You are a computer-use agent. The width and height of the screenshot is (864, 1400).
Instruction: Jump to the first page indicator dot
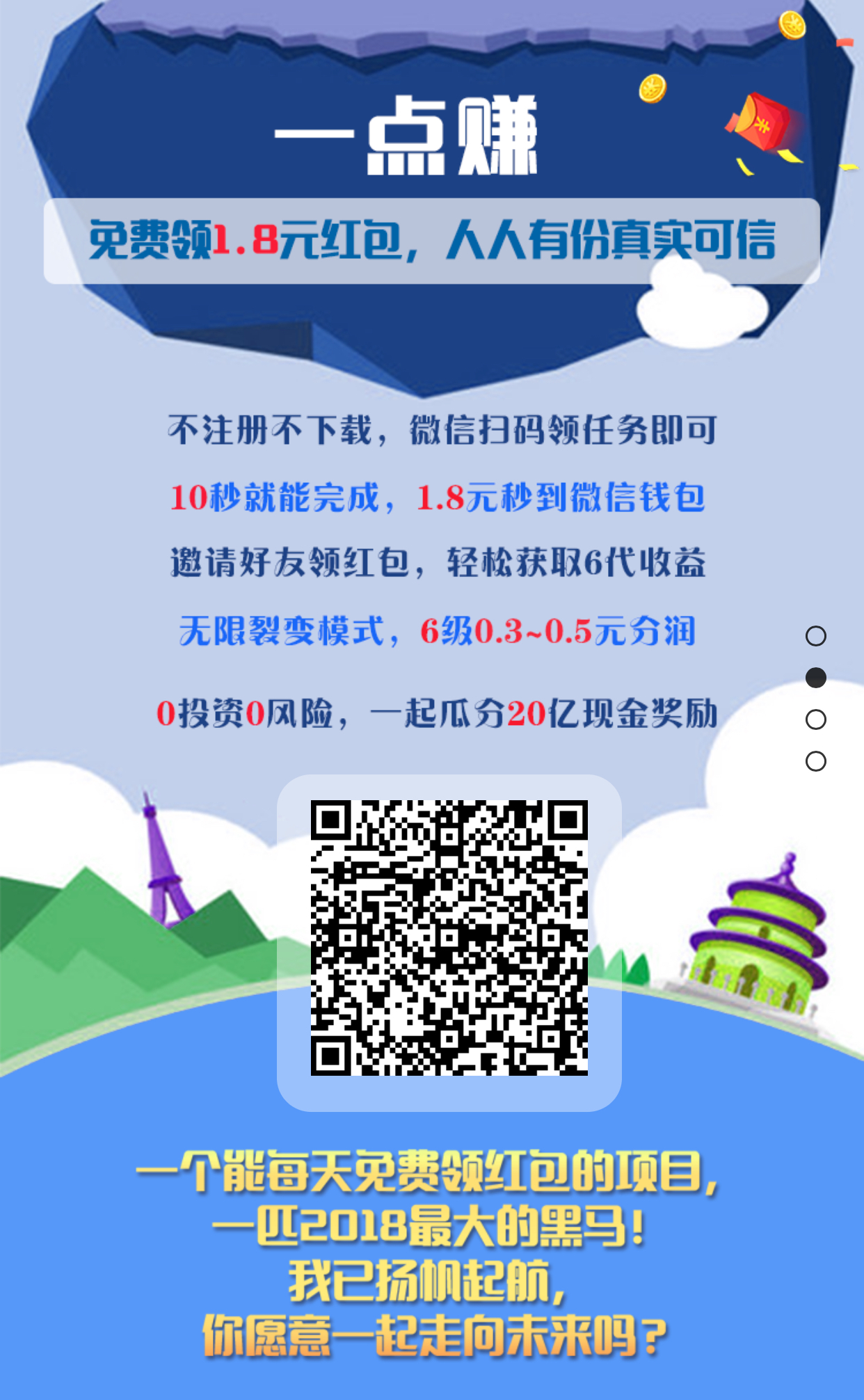[815, 636]
